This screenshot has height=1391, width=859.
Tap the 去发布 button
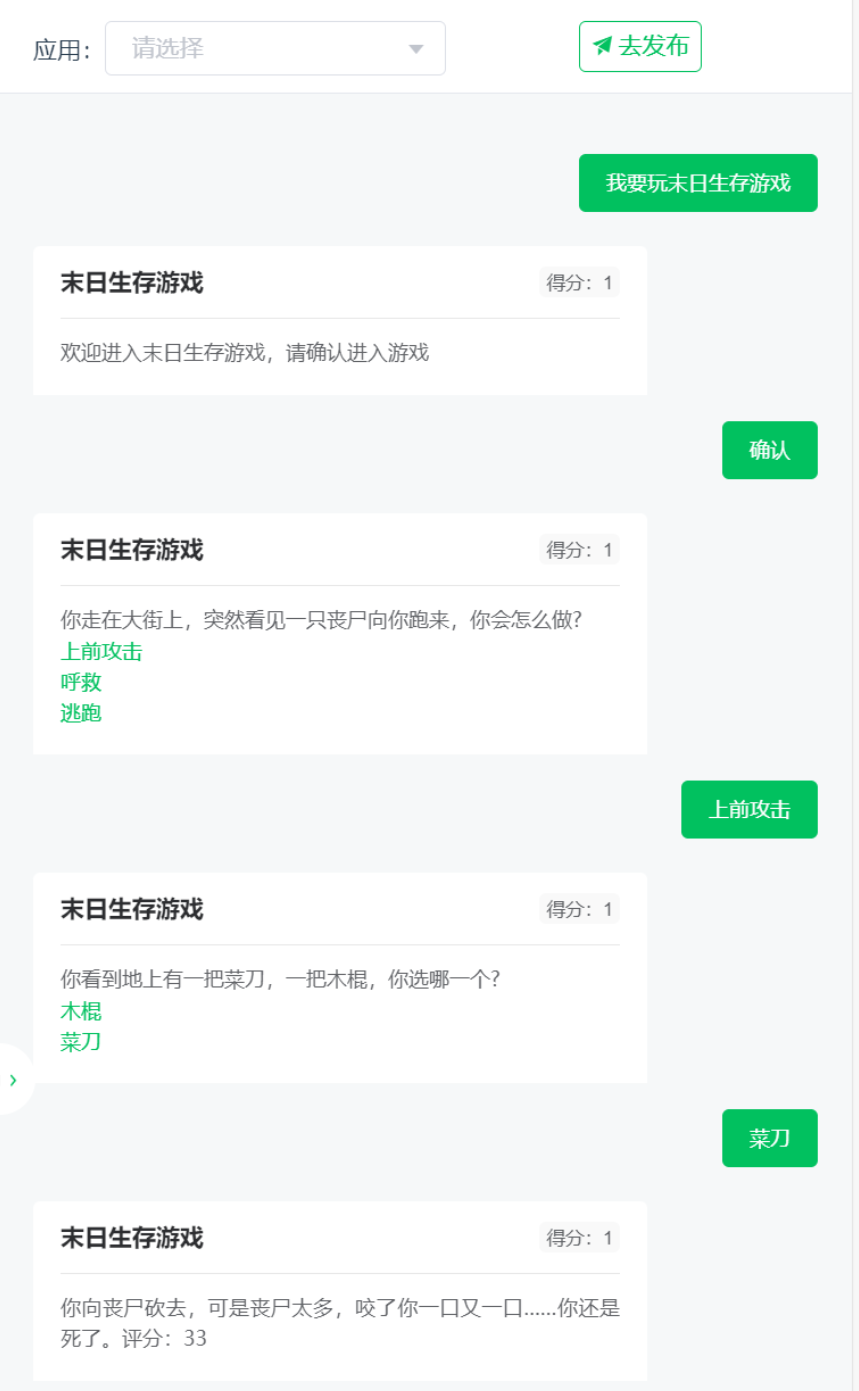tap(640, 46)
